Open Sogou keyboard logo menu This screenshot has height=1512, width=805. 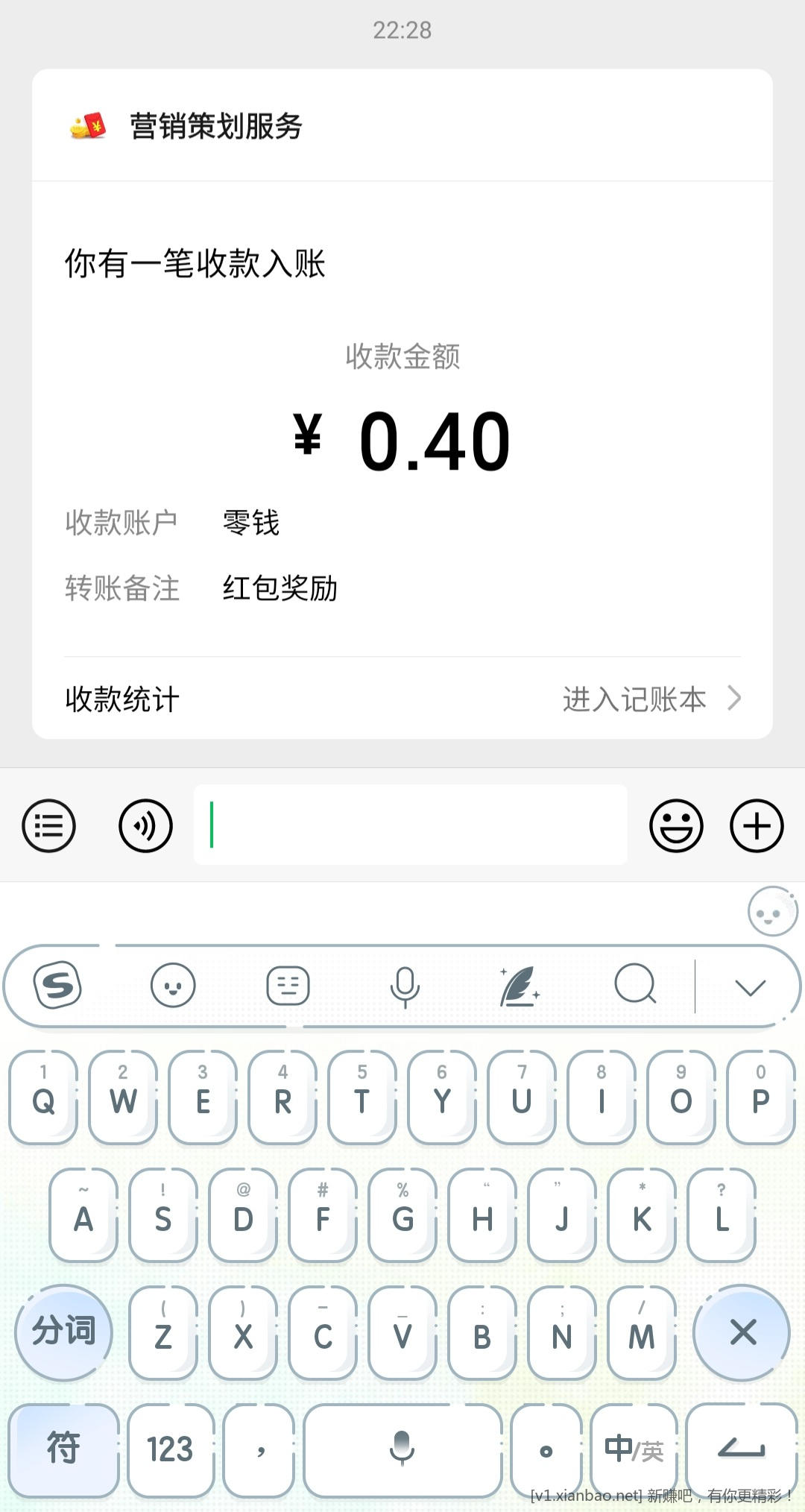click(x=57, y=986)
